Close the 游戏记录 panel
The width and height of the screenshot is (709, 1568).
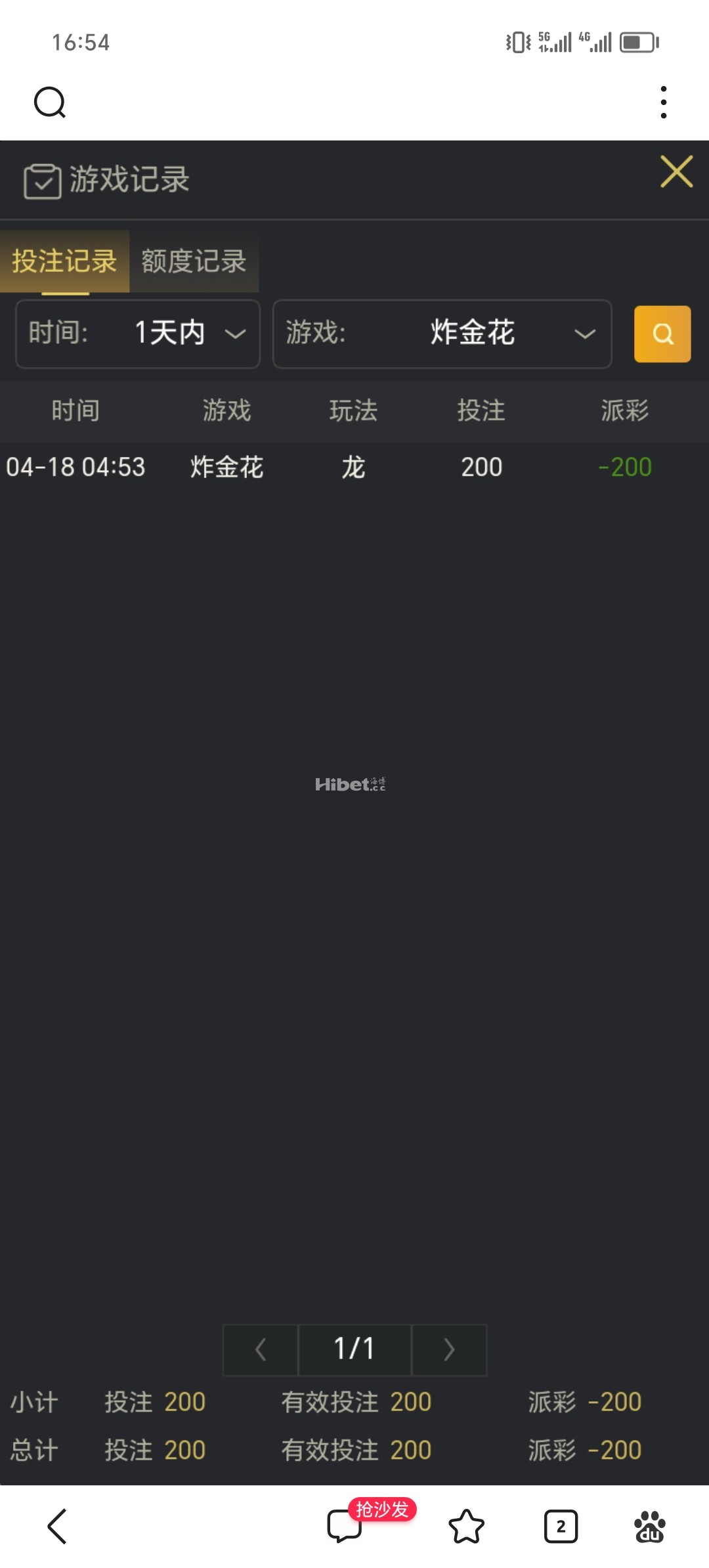(677, 171)
